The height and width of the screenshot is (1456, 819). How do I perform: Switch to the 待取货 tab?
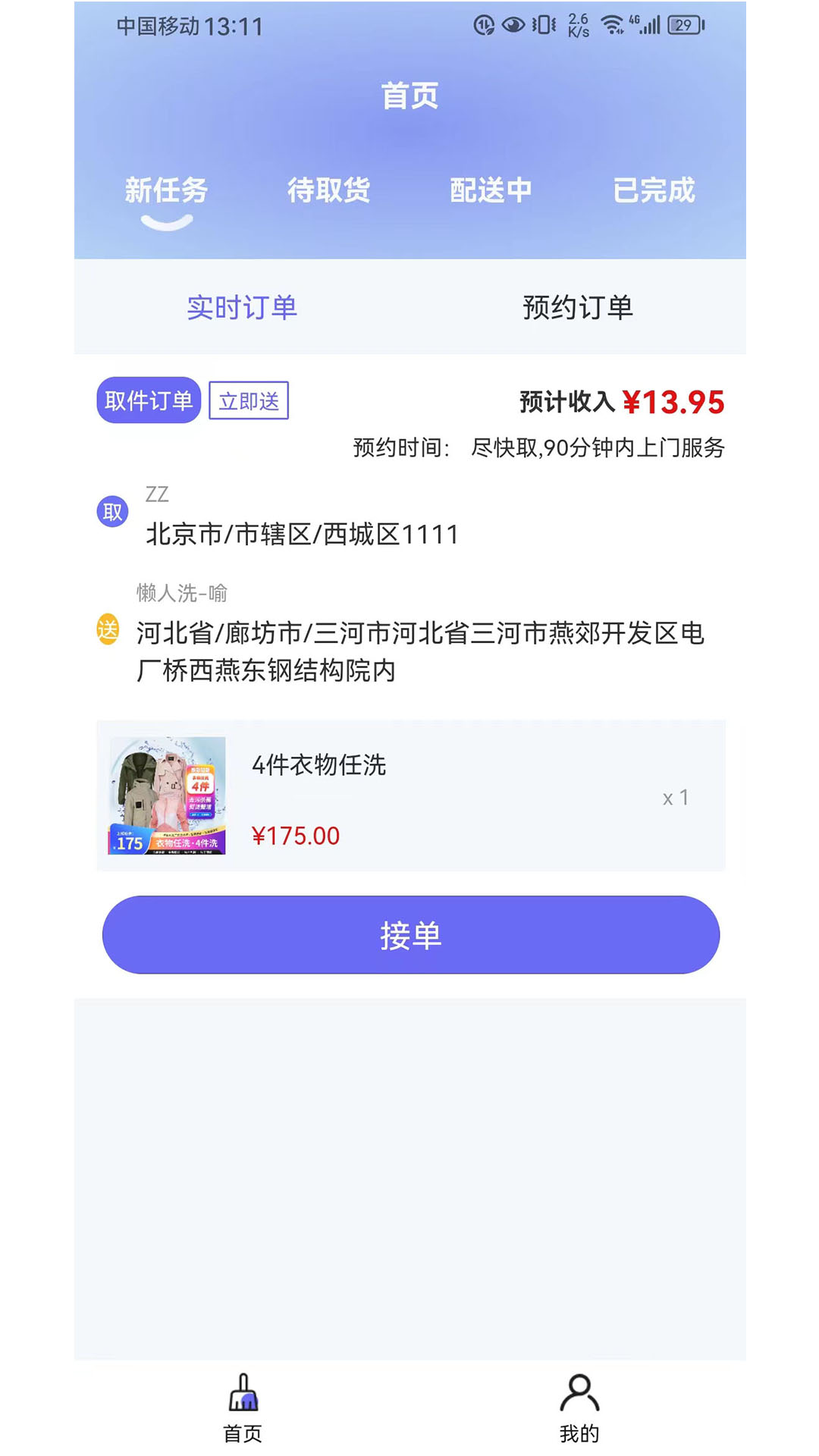329,191
